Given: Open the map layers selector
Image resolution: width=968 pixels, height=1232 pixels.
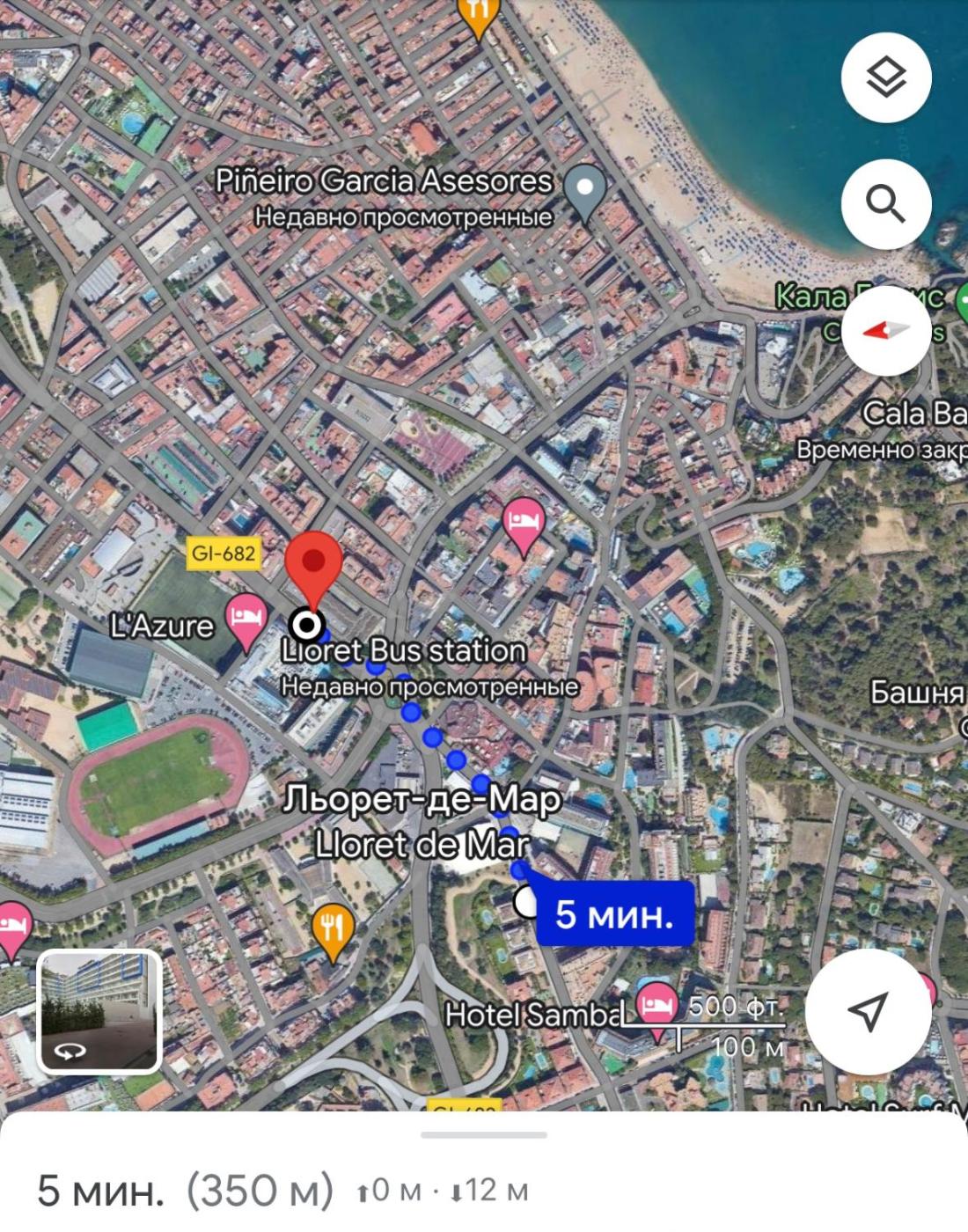Looking at the screenshot, I should (885, 78).
